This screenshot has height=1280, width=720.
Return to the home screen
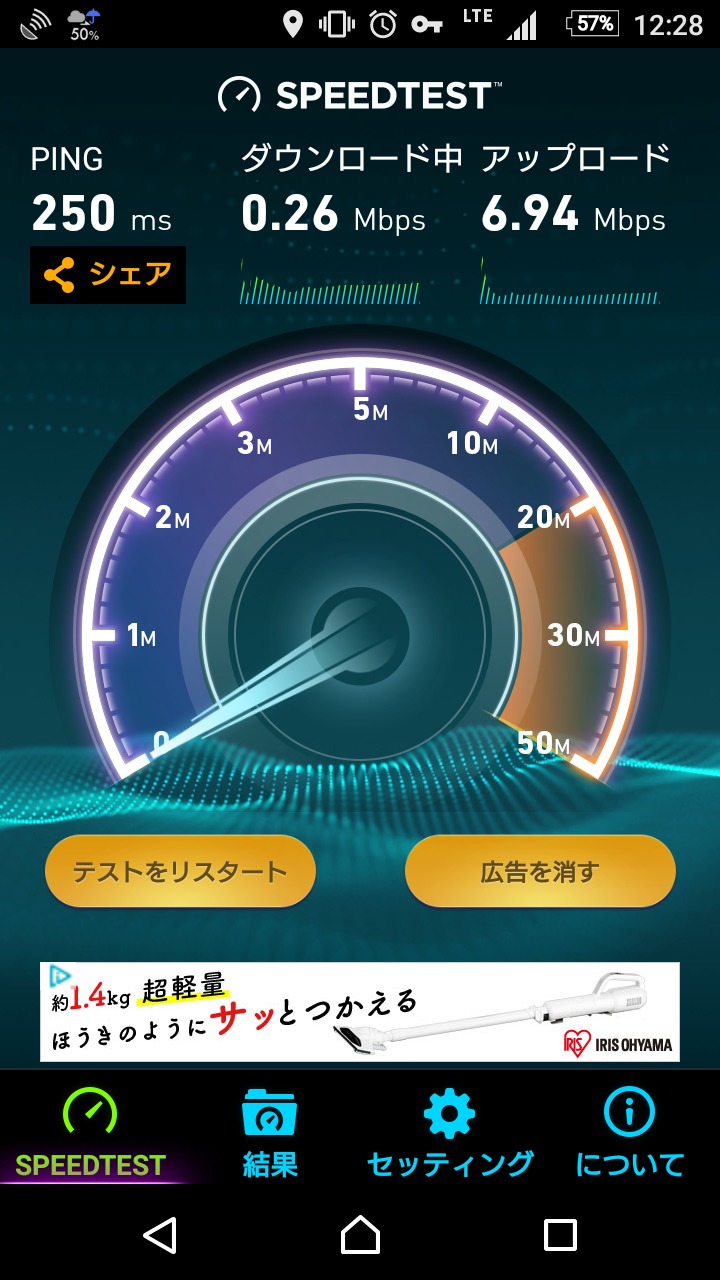[360, 1235]
